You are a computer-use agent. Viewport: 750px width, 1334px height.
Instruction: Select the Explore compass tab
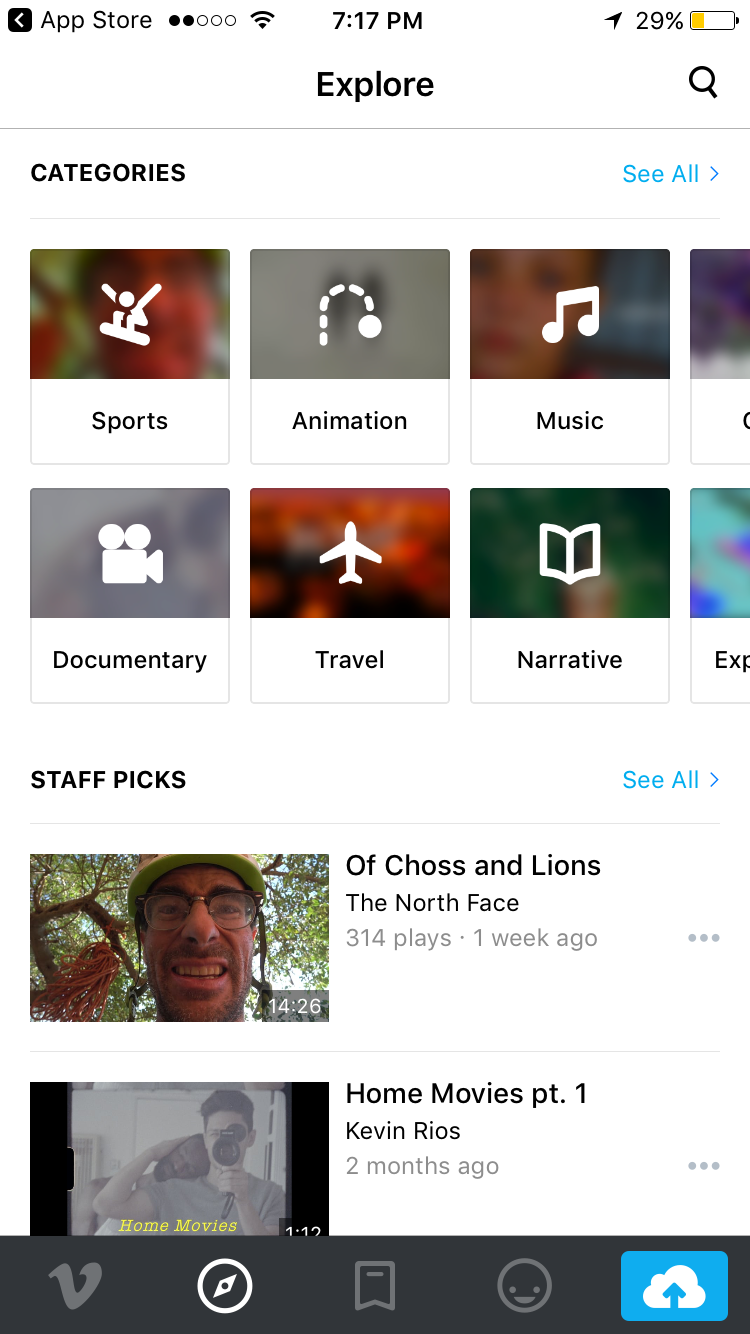click(x=225, y=1285)
